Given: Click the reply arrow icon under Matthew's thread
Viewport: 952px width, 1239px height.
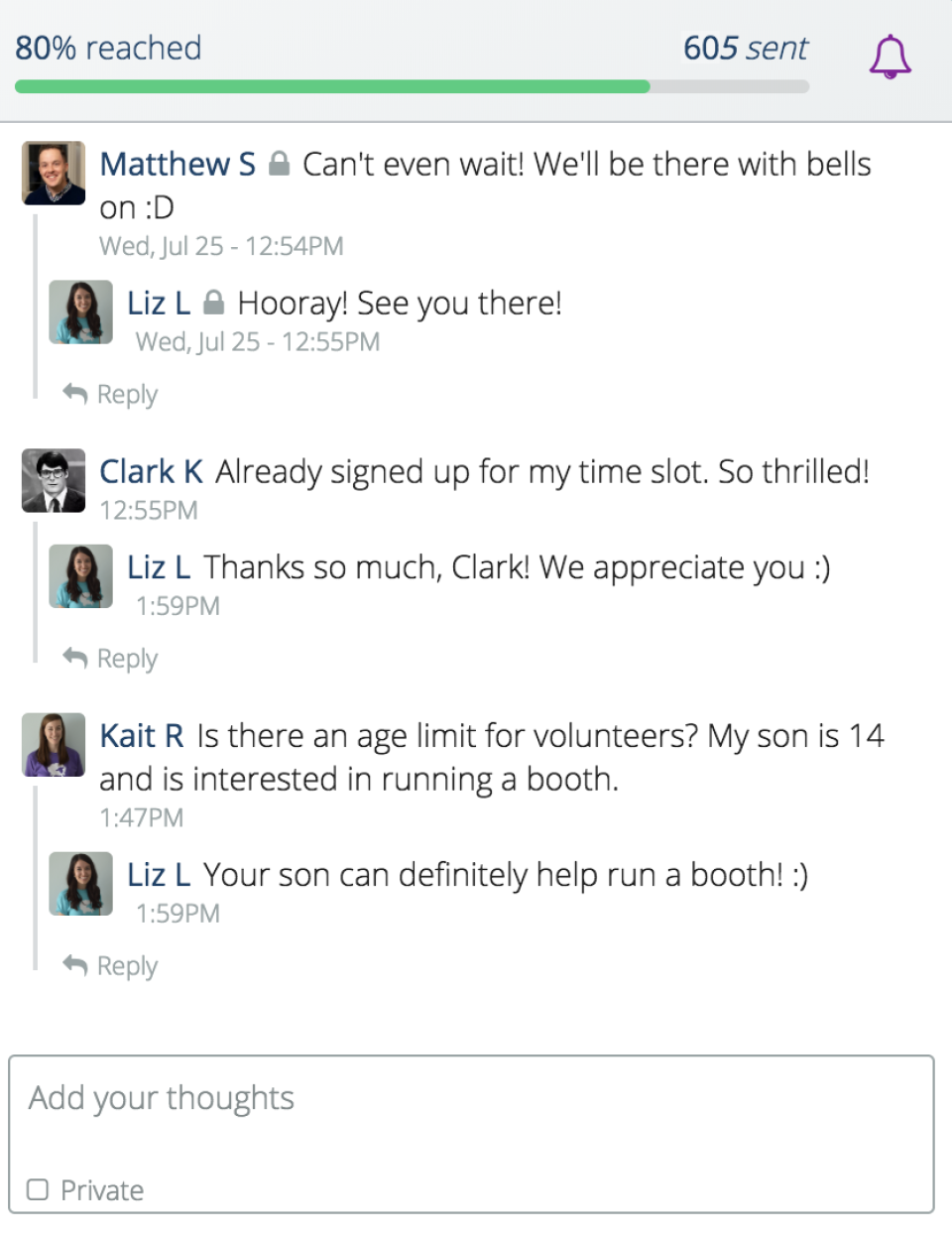Looking at the screenshot, I should point(75,392).
